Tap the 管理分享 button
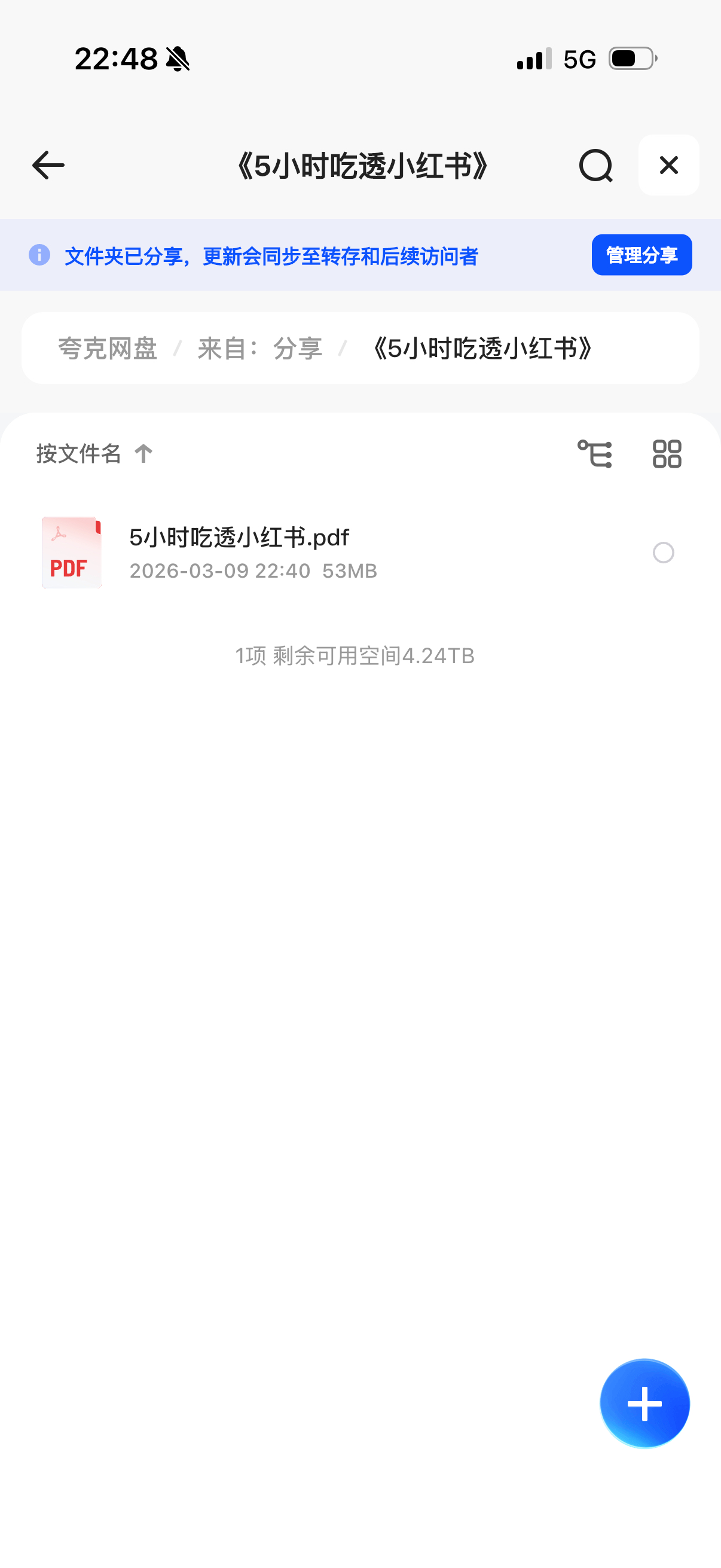The height and width of the screenshot is (1568, 721). (x=641, y=255)
